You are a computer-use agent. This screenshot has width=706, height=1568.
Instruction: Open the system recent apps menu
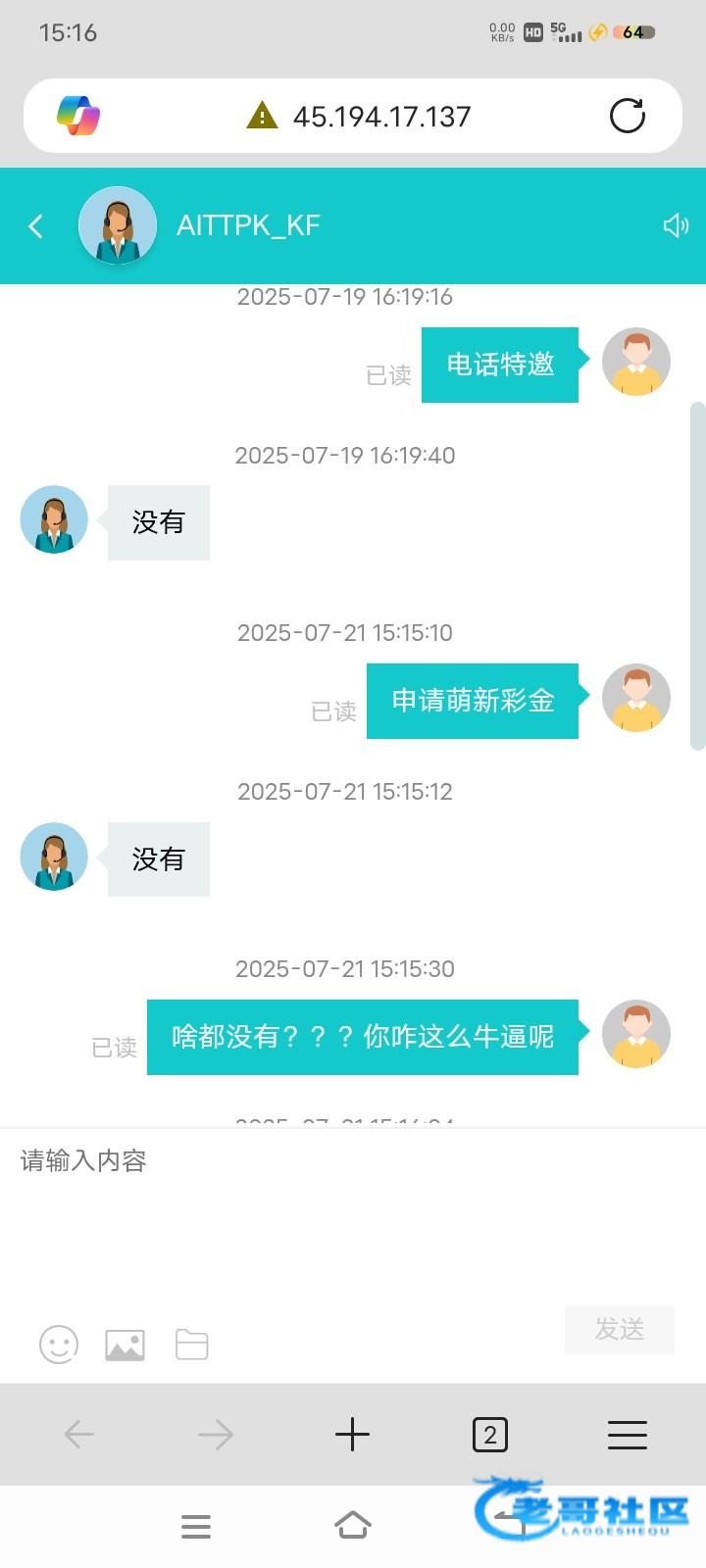coord(196,1526)
